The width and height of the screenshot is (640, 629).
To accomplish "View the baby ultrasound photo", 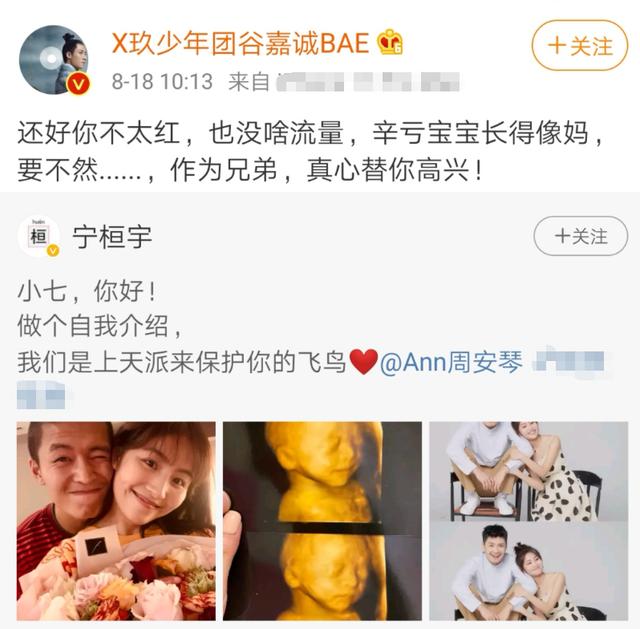I will (322, 520).
